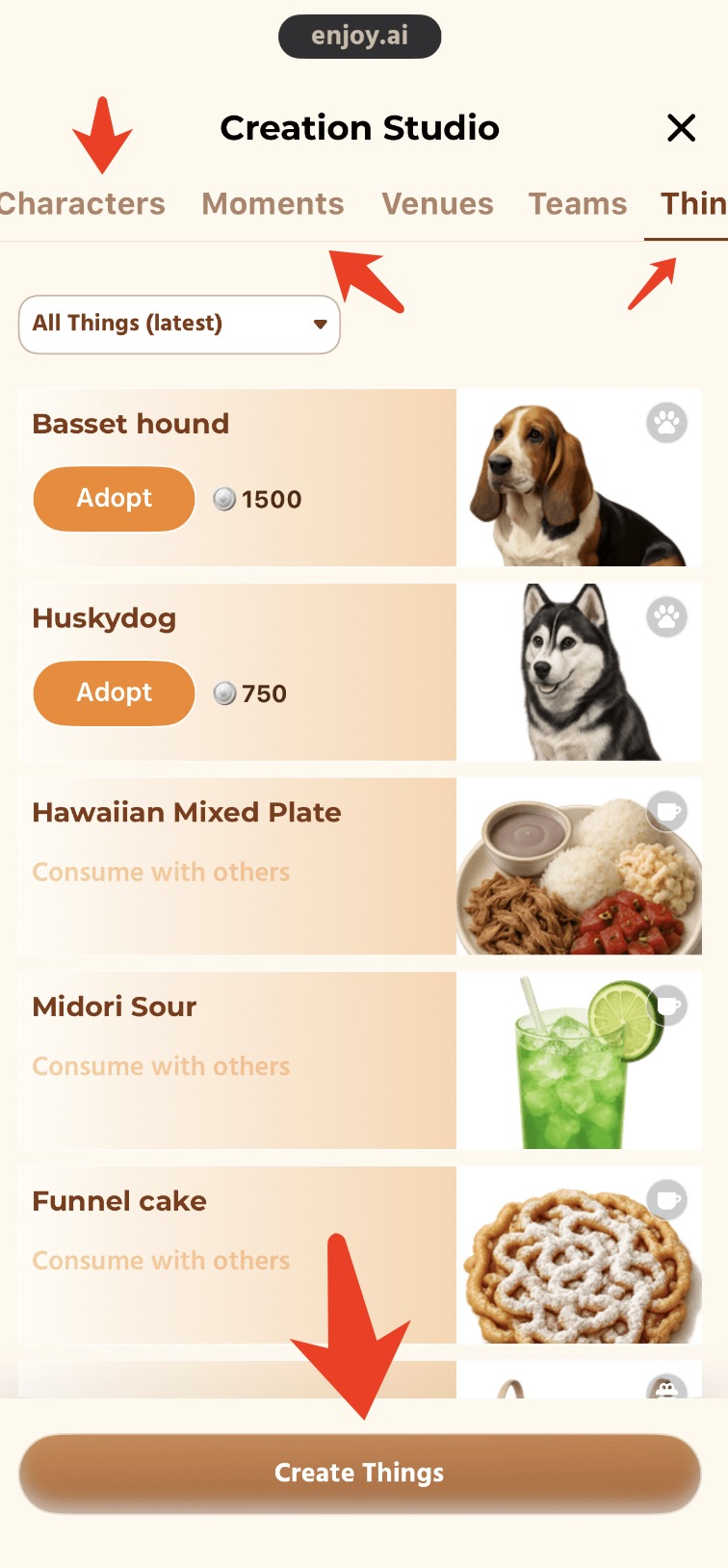Expand the All Things (latest) dropdown

click(179, 324)
